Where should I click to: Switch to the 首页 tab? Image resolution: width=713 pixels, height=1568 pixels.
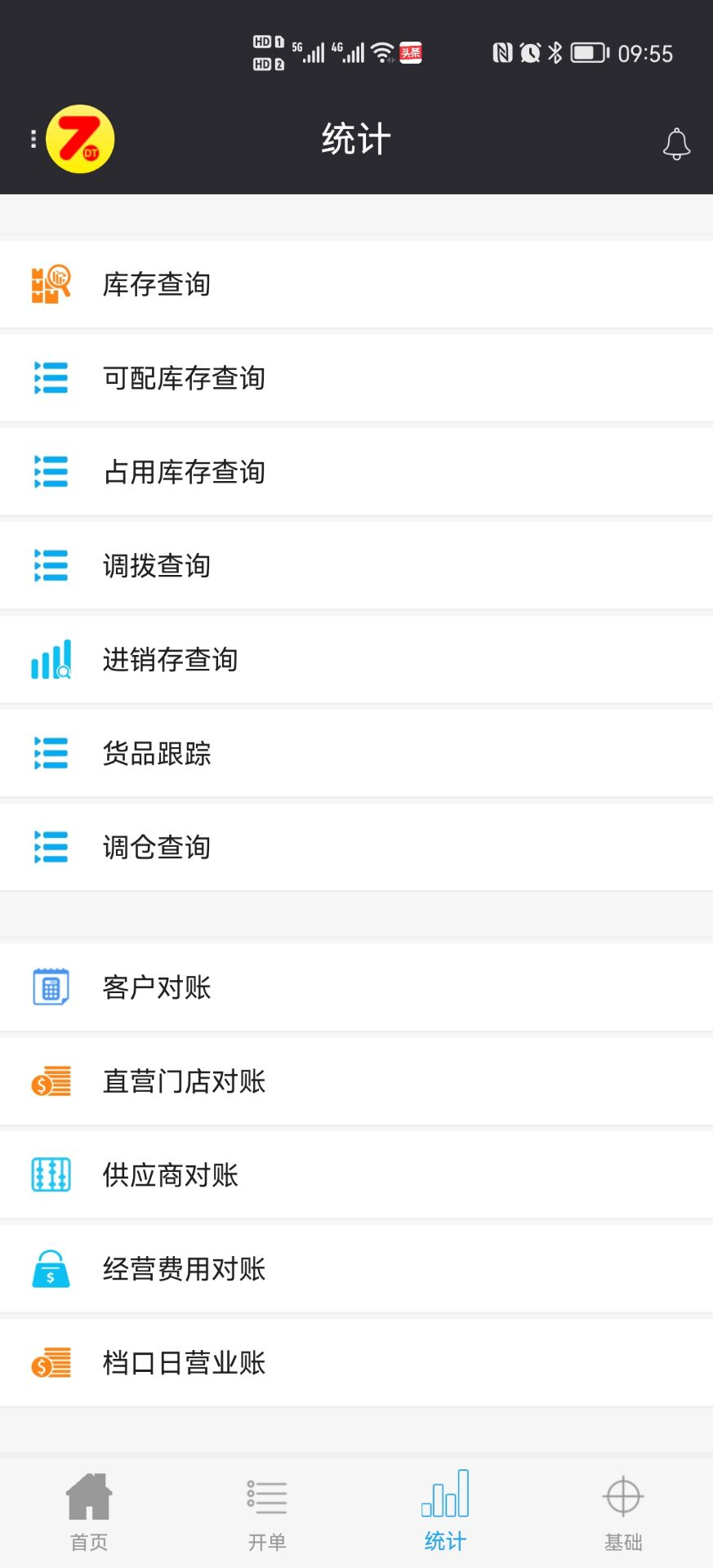[89, 1512]
